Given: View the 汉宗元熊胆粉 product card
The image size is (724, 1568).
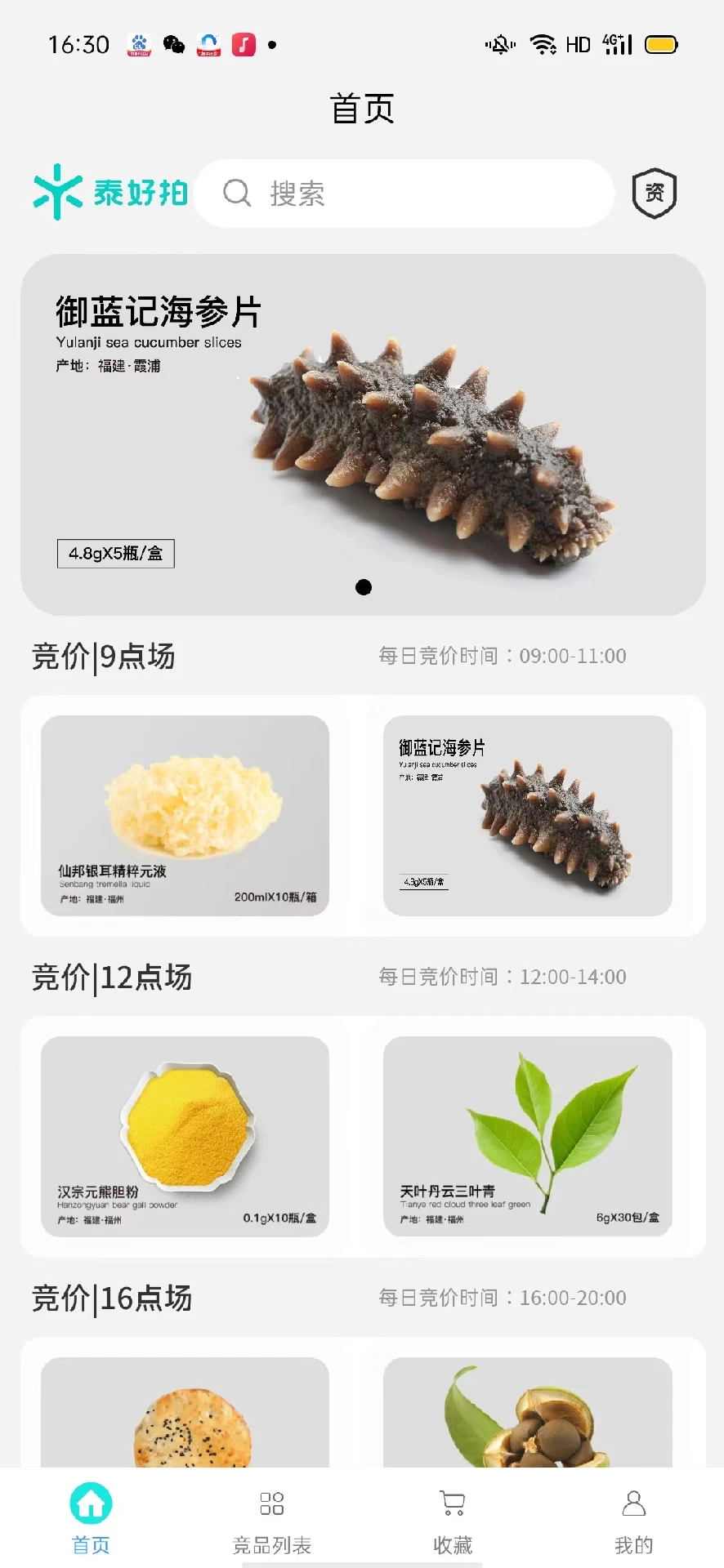Looking at the screenshot, I should point(185,1136).
